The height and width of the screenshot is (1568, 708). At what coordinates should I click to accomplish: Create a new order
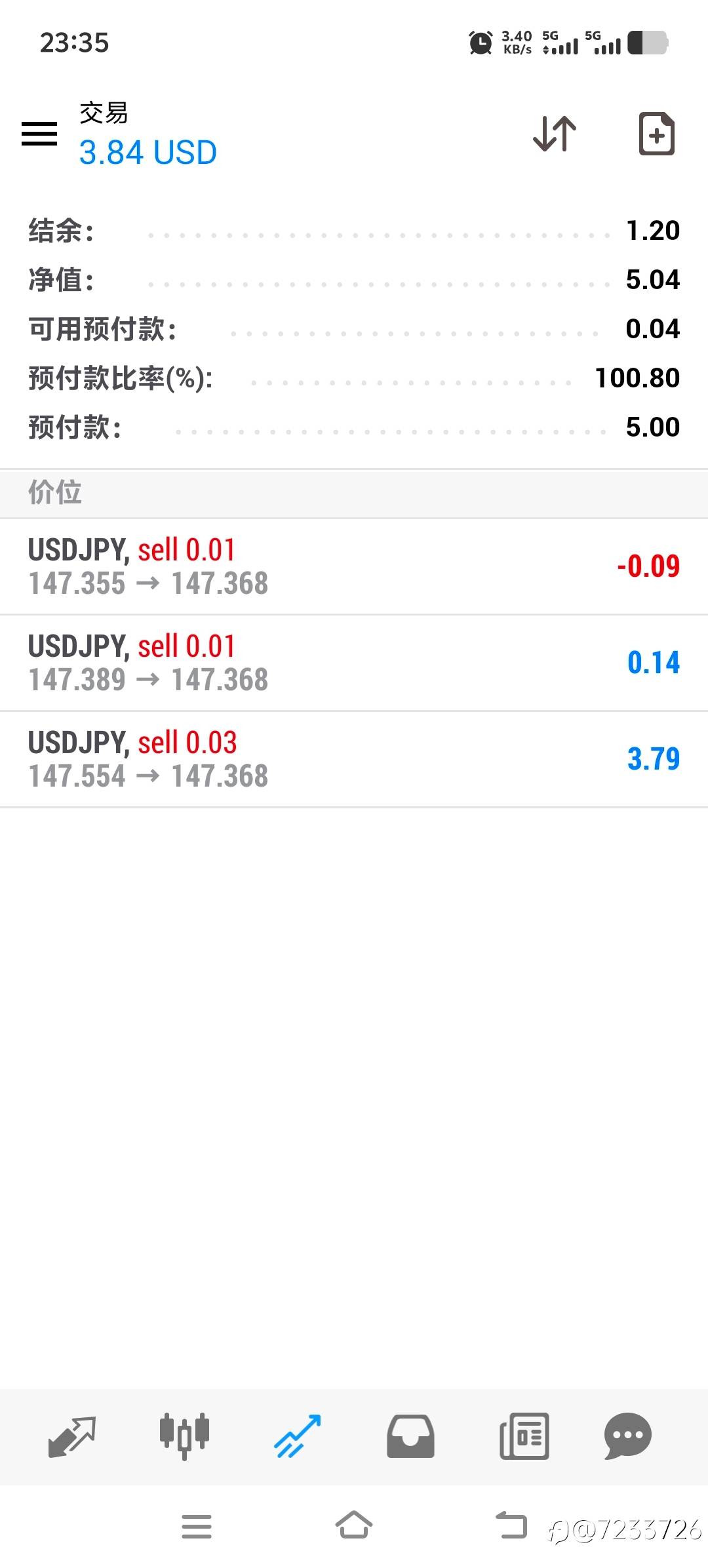[x=656, y=134]
